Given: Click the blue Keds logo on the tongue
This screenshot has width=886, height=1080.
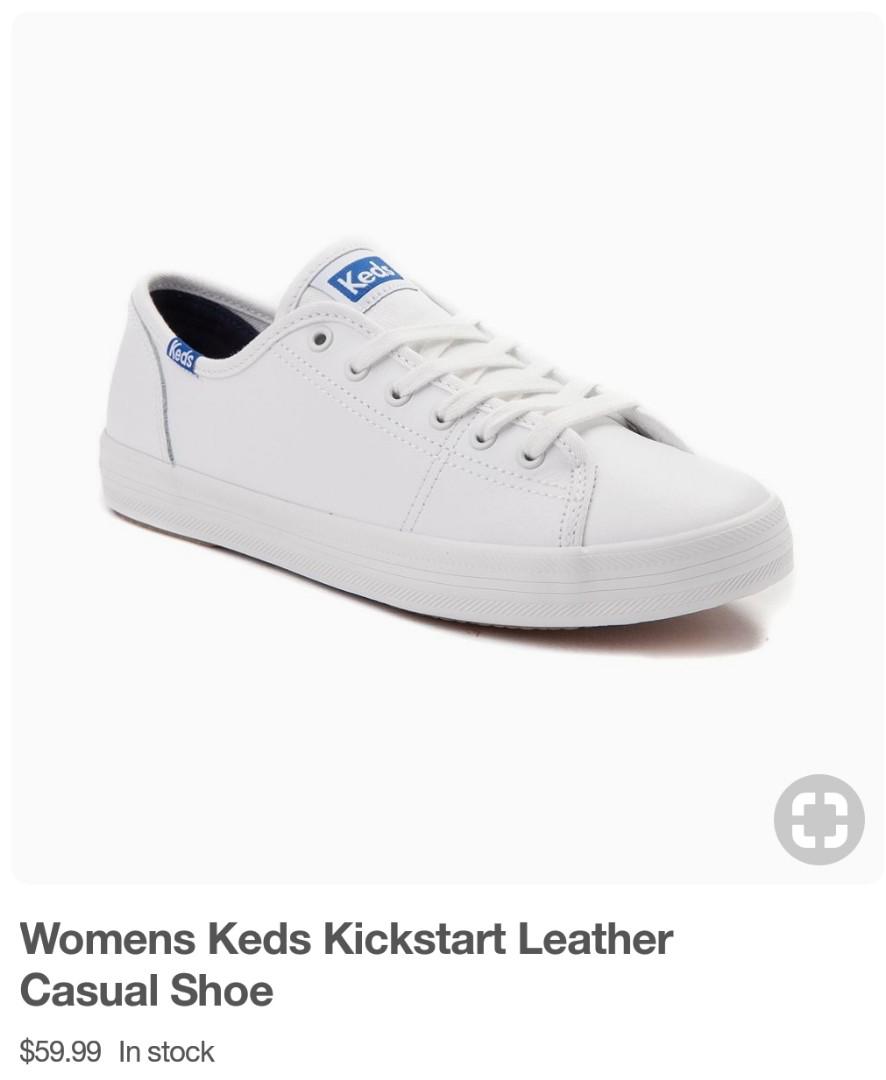Looking at the screenshot, I should point(364,280).
